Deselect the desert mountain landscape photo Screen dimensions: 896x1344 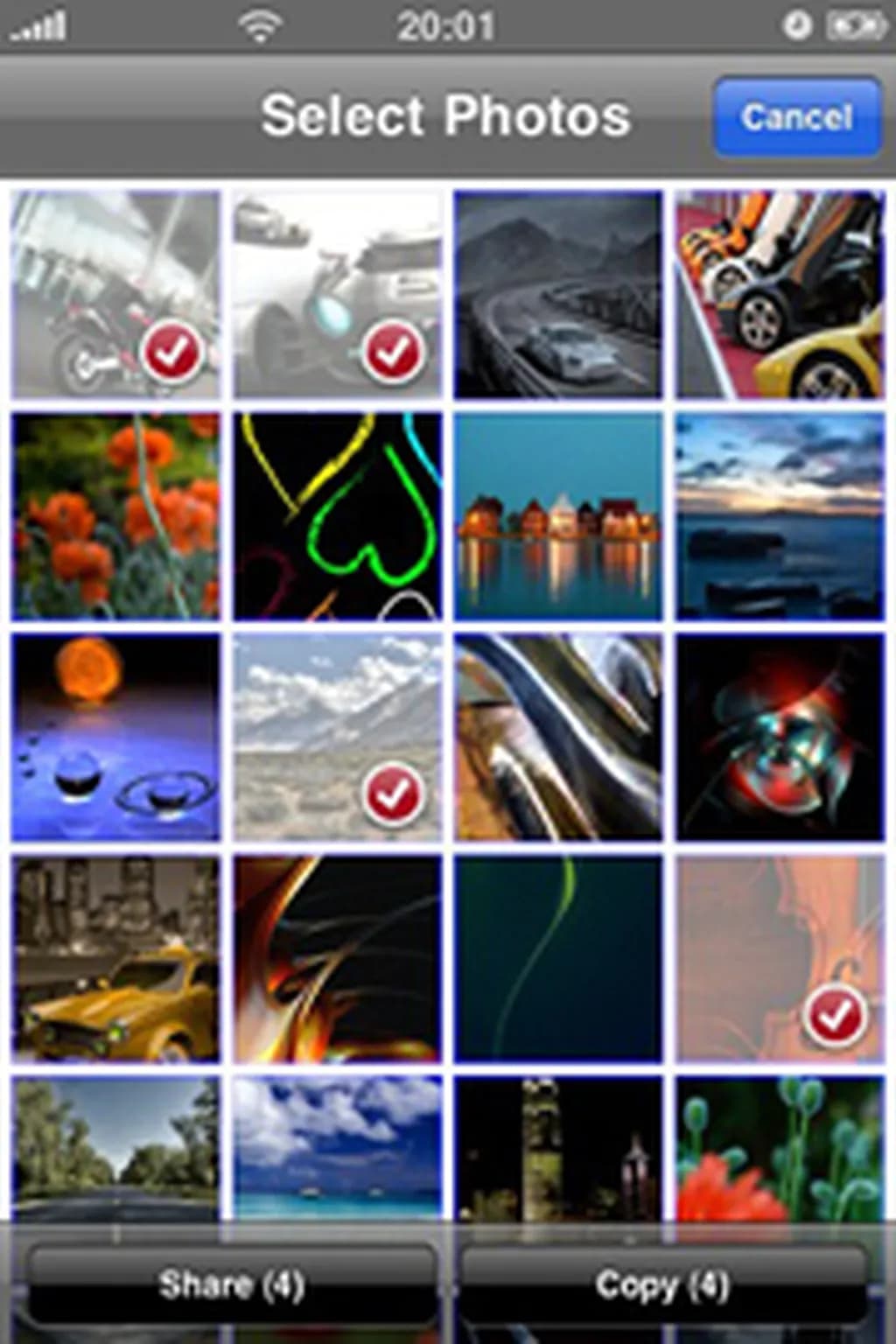[338, 737]
